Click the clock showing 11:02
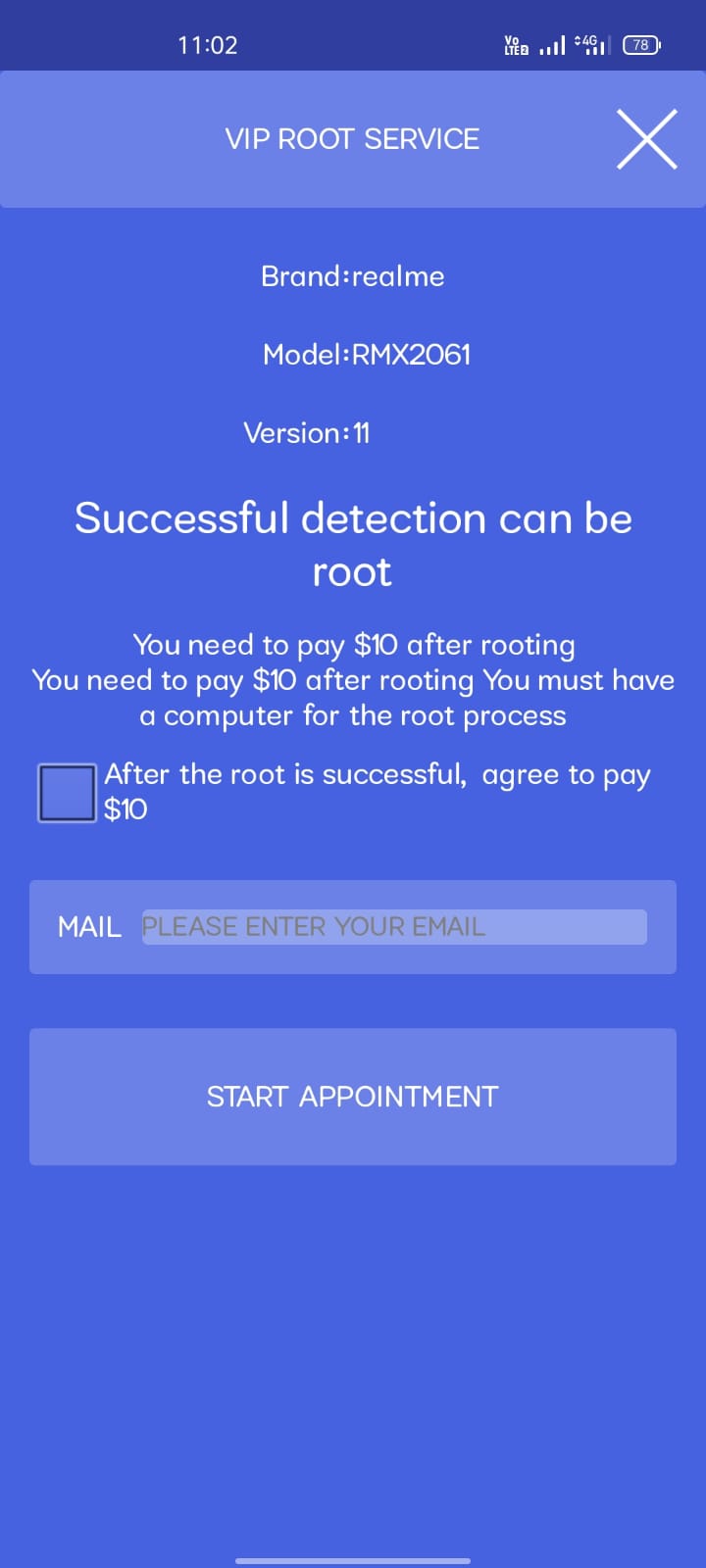This screenshot has width=706, height=1568. click(x=208, y=44)
